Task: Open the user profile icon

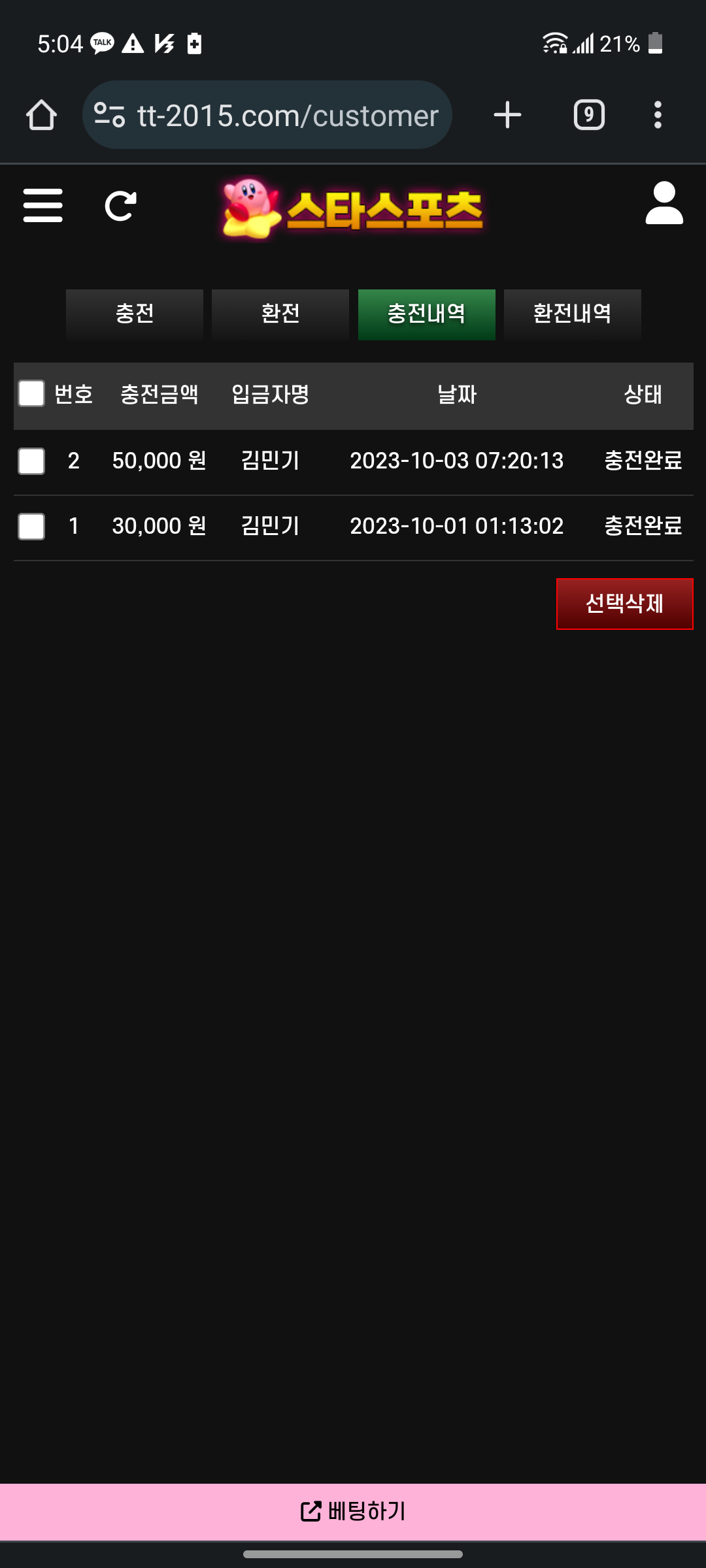Action: (664, 204)
